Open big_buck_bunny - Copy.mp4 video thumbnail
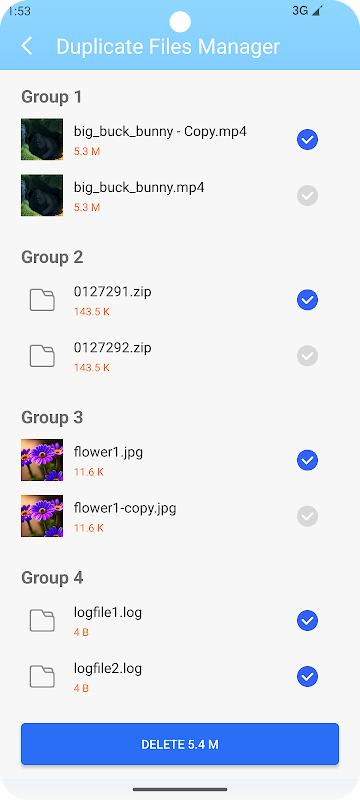The image size is (360, 800). (42, 139)
